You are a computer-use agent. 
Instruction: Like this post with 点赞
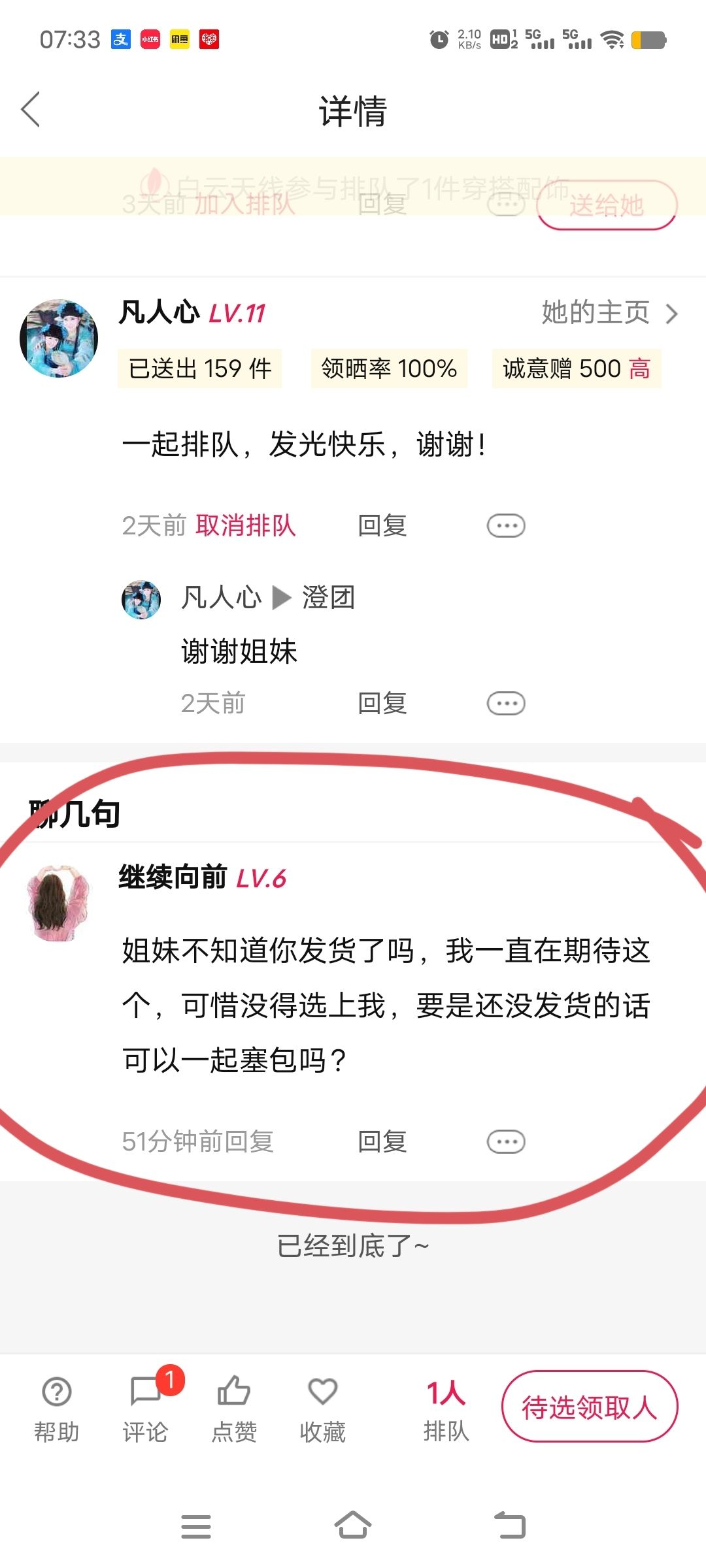coord(234,1409)
